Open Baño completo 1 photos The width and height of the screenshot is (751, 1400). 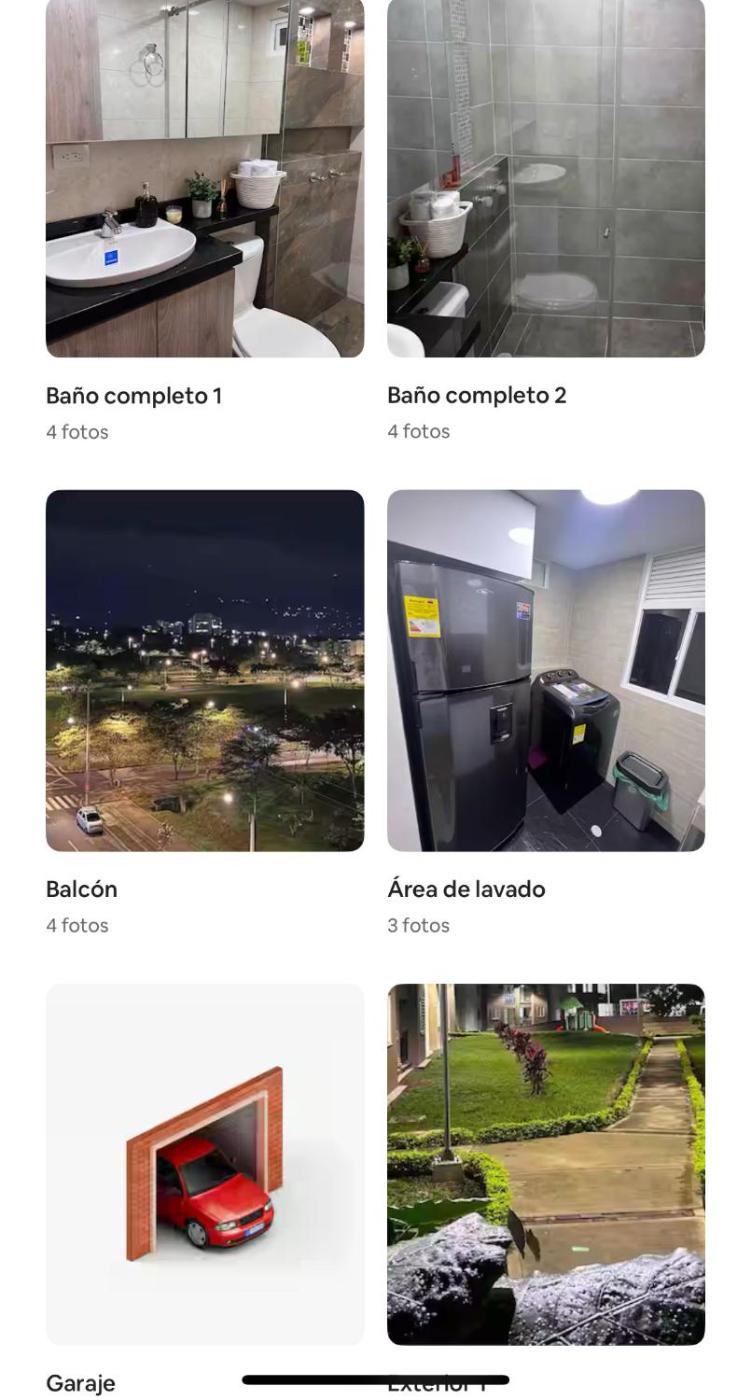205,178
